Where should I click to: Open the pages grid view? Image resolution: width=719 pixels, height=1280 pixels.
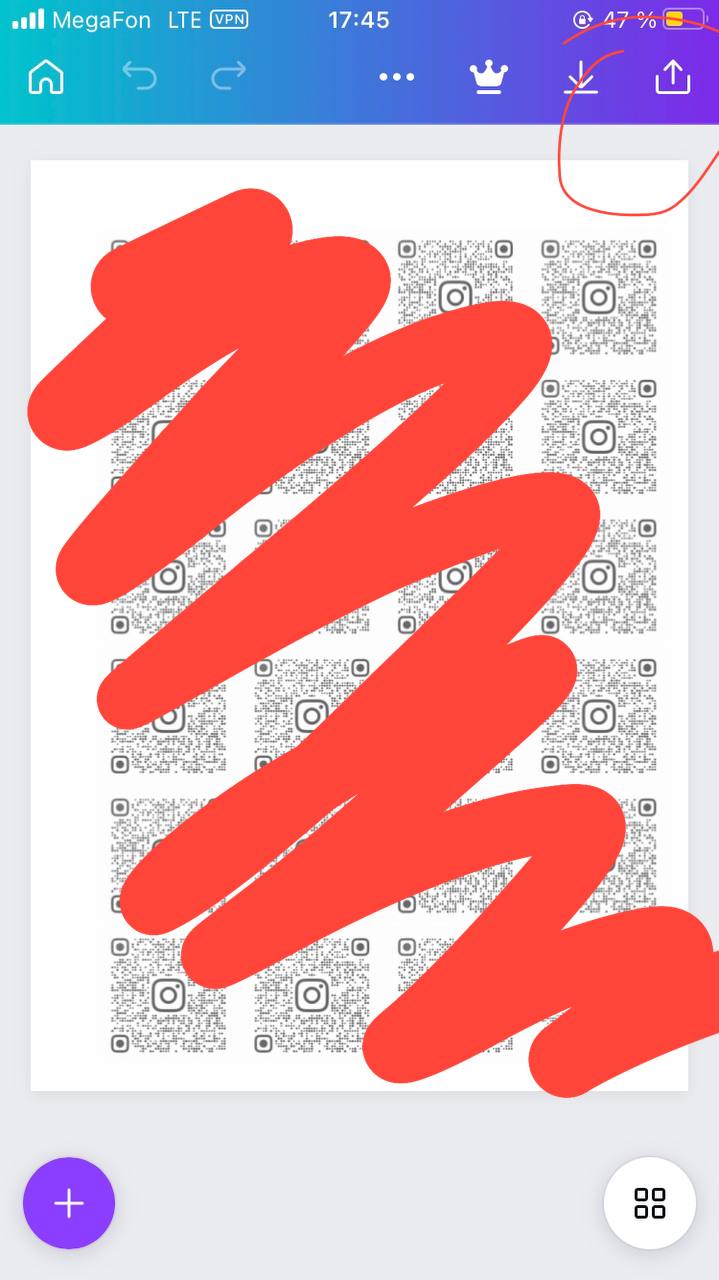coord(650,1203)
